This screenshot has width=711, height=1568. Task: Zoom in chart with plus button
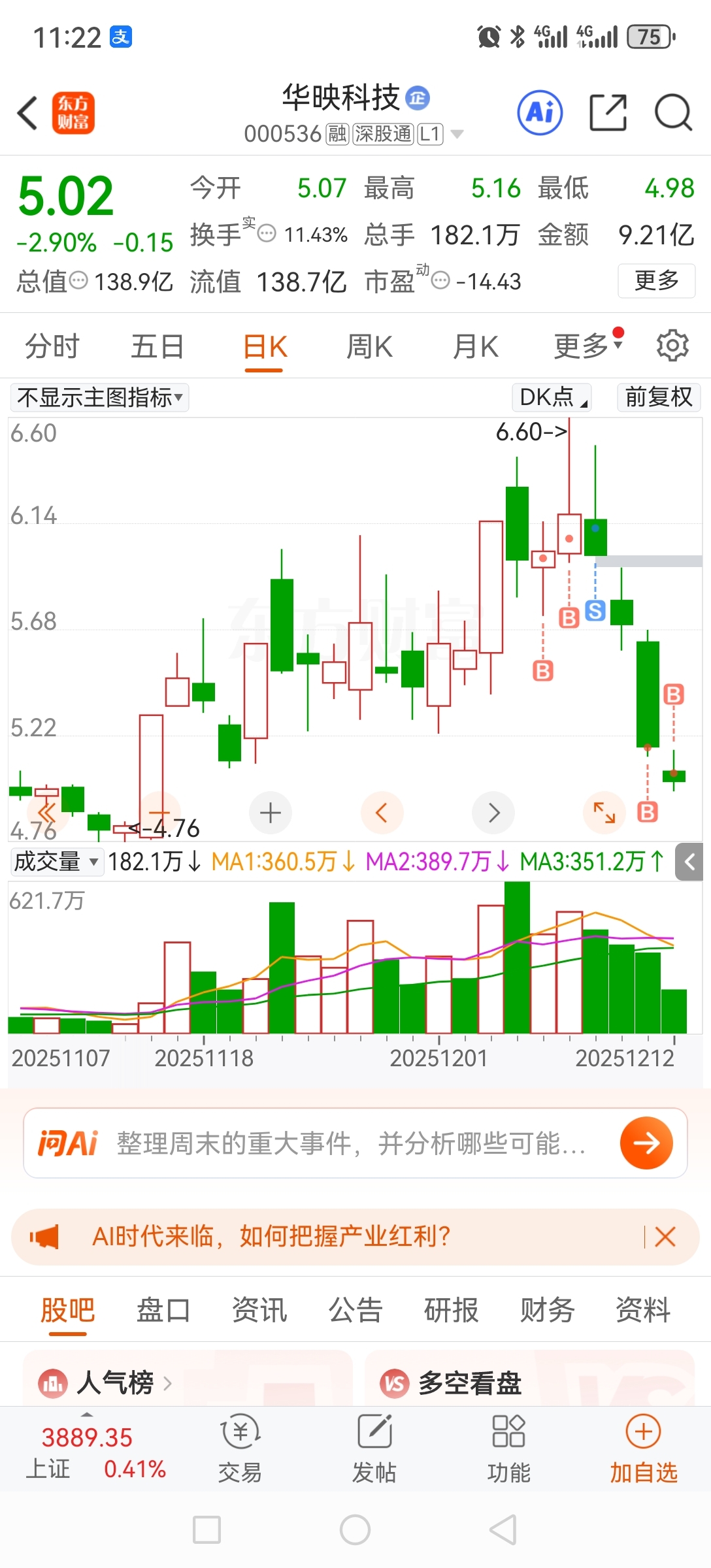[x=271, y=813]
